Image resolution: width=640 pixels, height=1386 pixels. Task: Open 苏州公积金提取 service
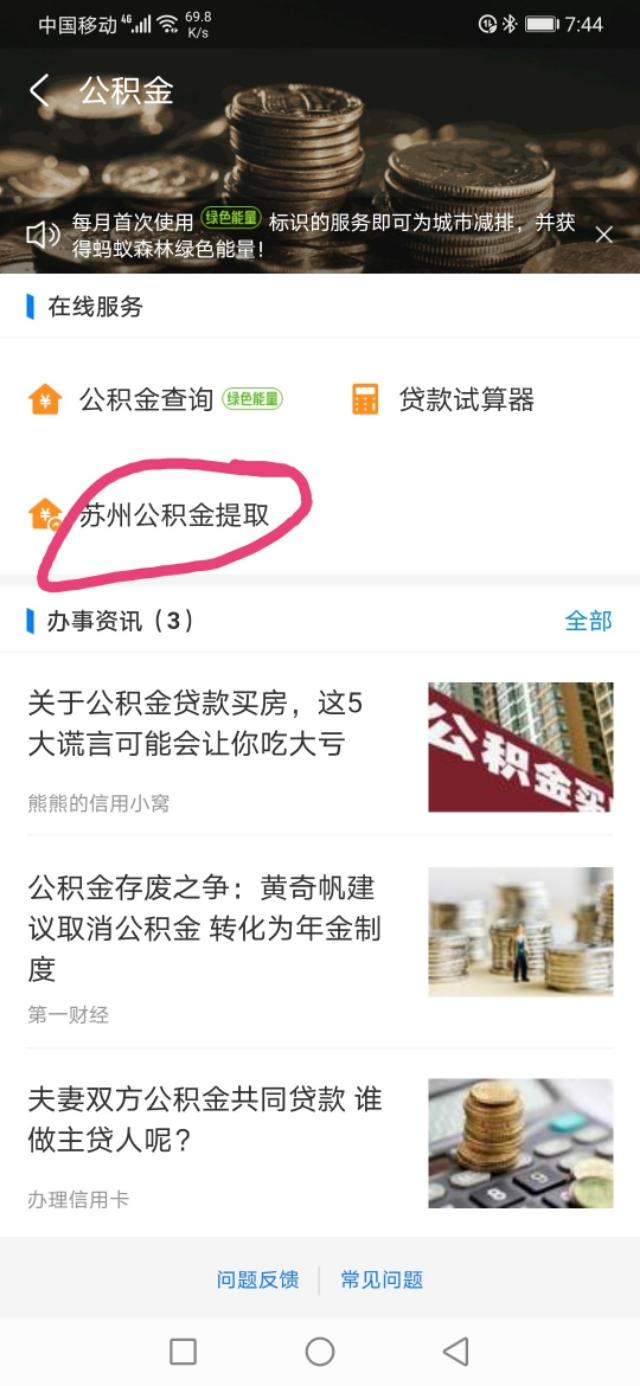pos(174,515)
